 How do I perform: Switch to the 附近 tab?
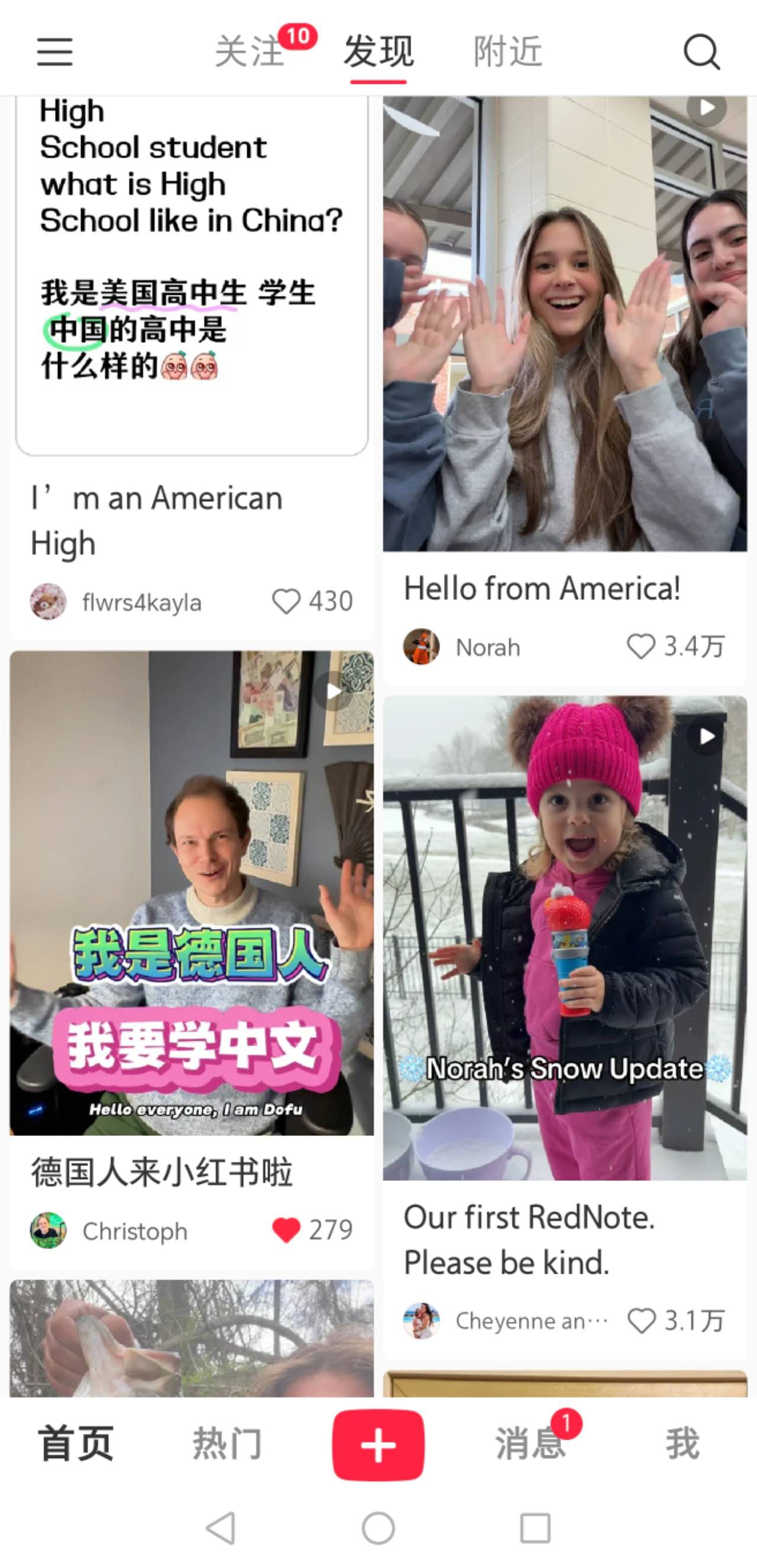[507, 51]
